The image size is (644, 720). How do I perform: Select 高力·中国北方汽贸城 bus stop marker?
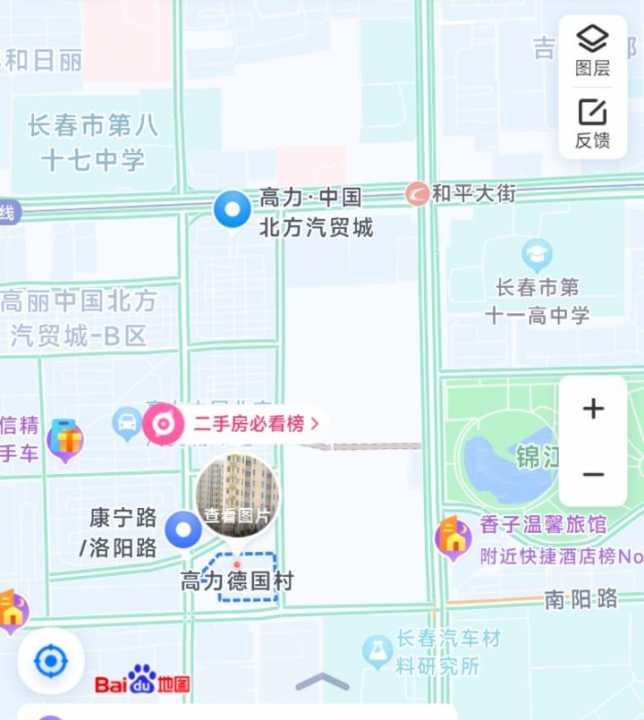pos(232,209)
